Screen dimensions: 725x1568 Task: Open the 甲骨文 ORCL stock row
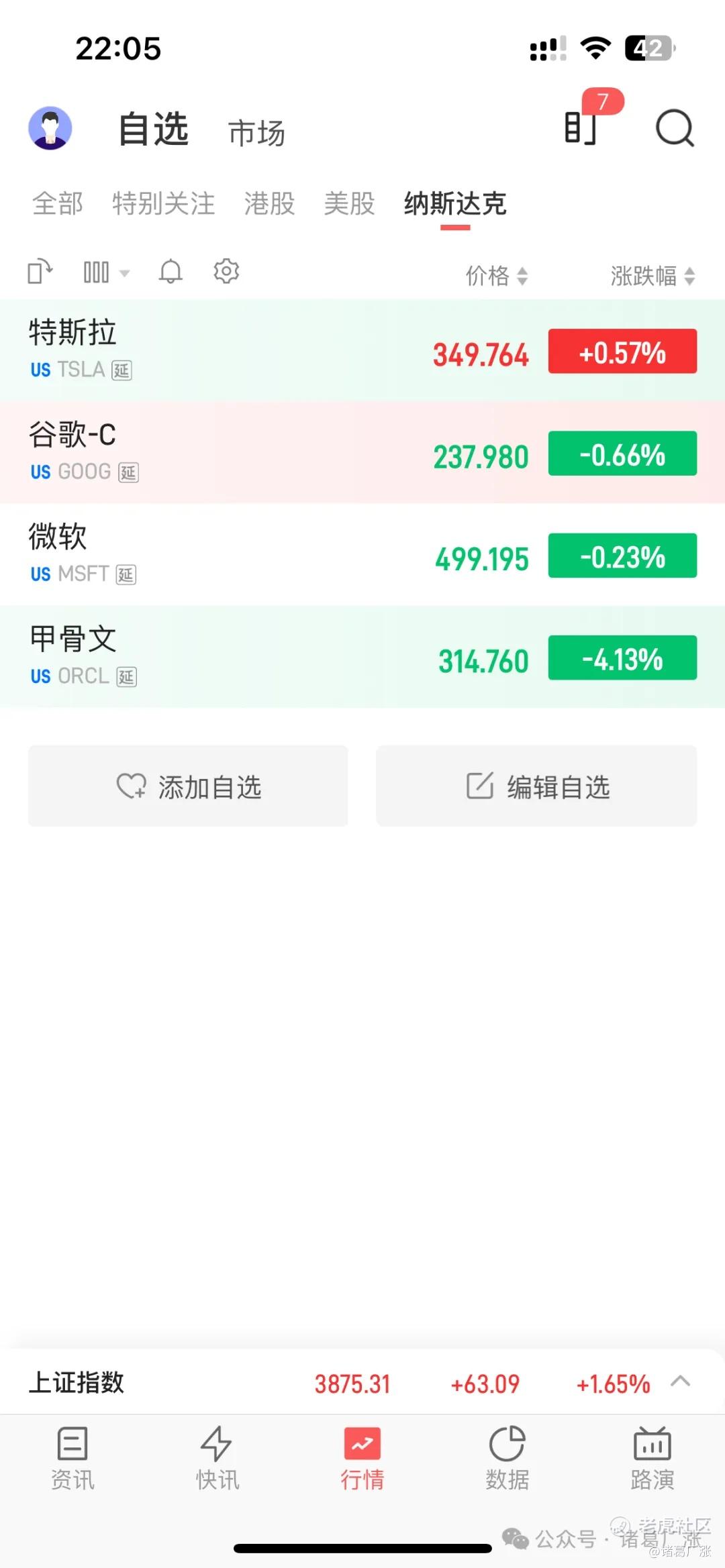pos(362,657)
